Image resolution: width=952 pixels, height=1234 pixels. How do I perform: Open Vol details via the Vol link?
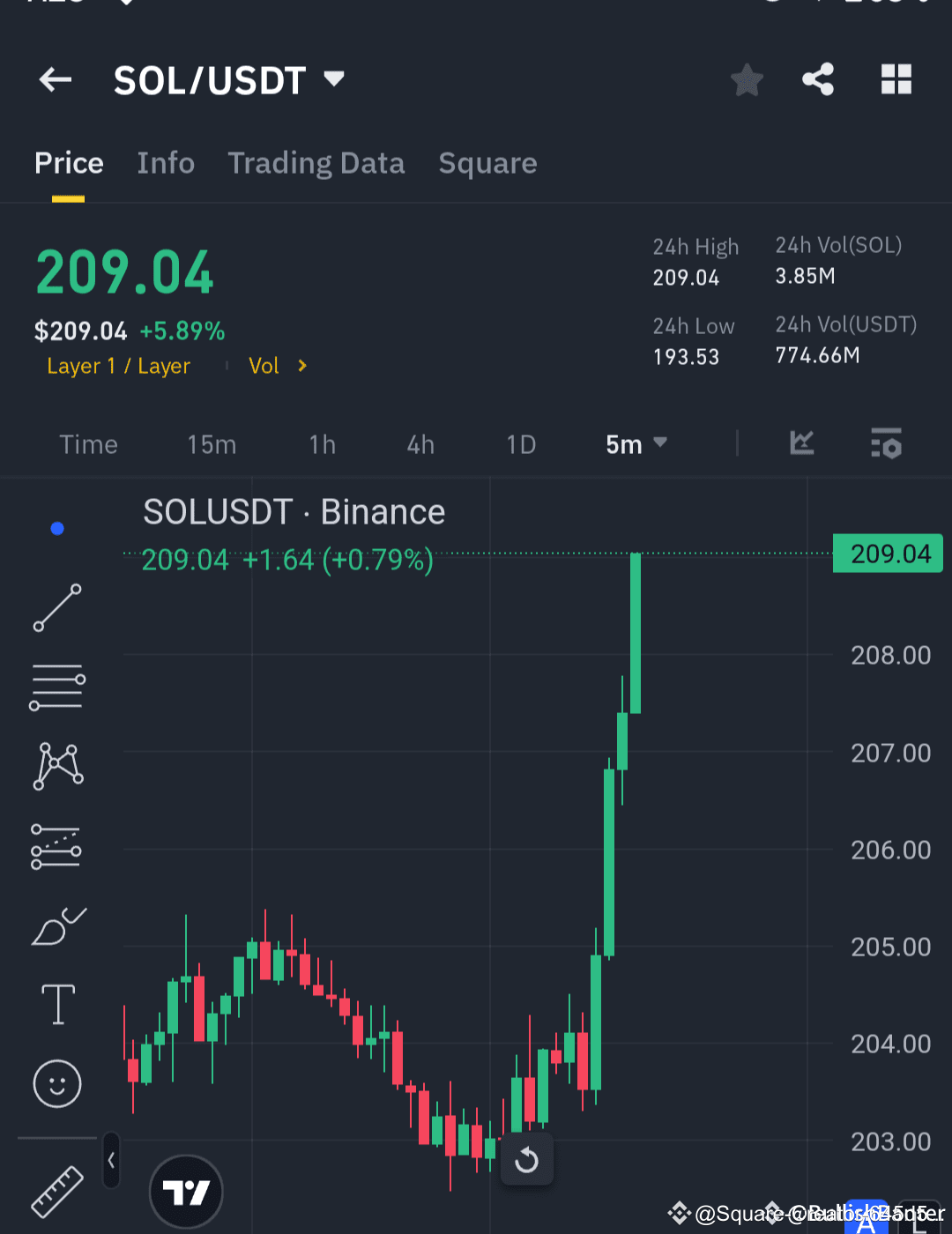point(277,366)
